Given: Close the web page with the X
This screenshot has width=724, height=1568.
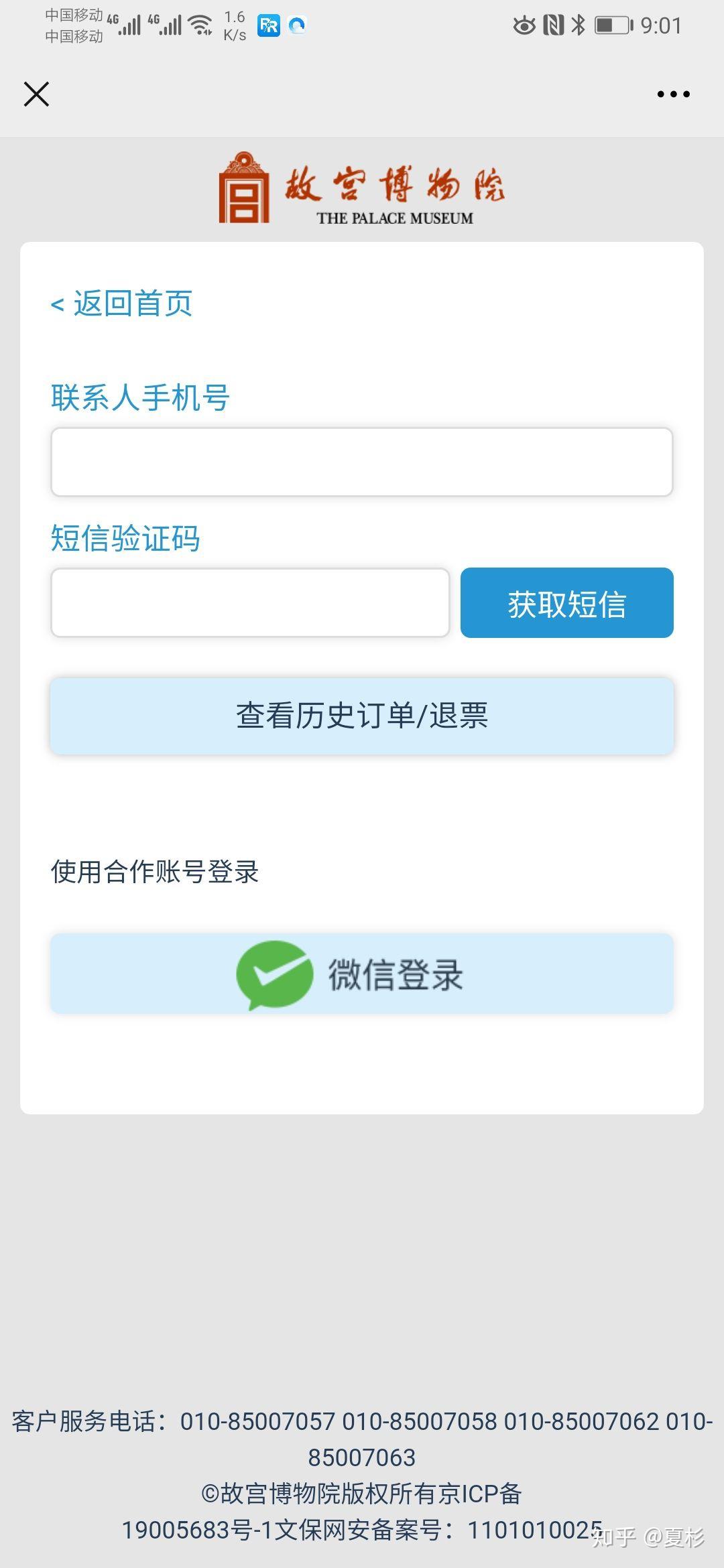Looking at the screenshot, I should coord(36,94).
